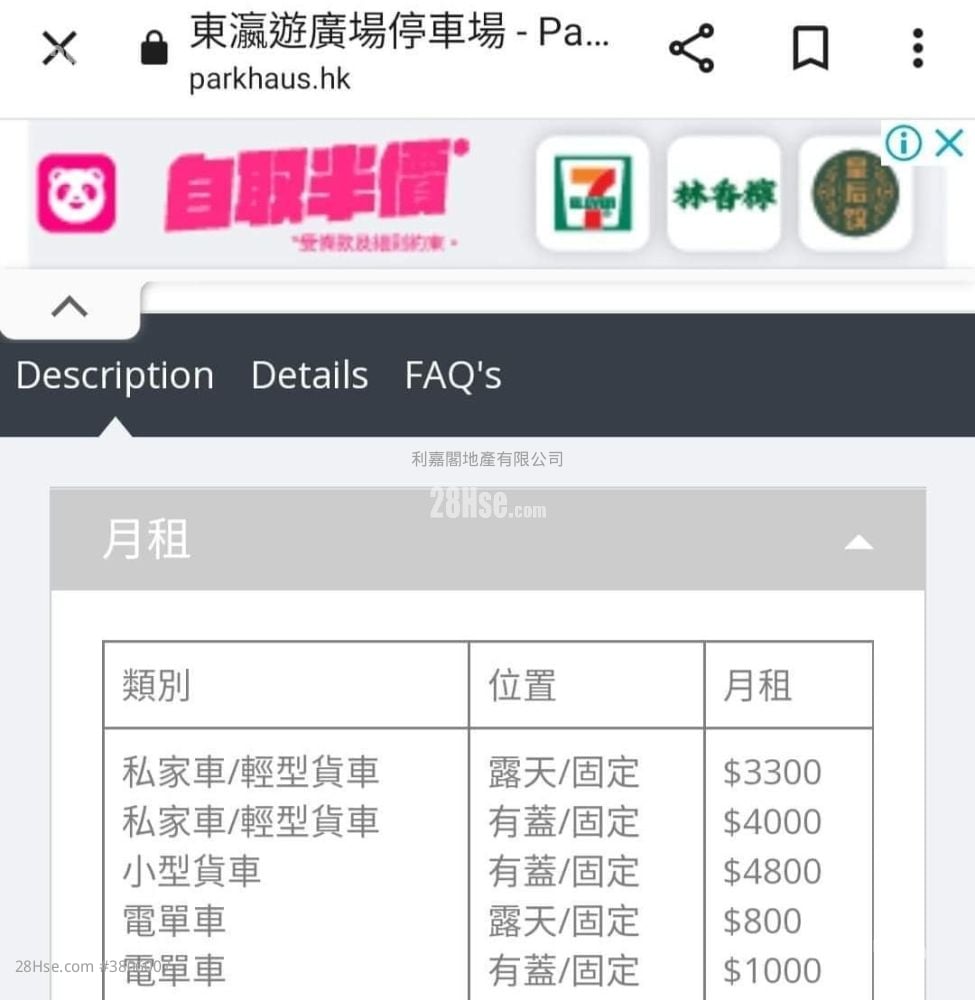This screenshot has height=1000, width=975.
Task: Bookmark this page
Action: (x=810, y=48)
